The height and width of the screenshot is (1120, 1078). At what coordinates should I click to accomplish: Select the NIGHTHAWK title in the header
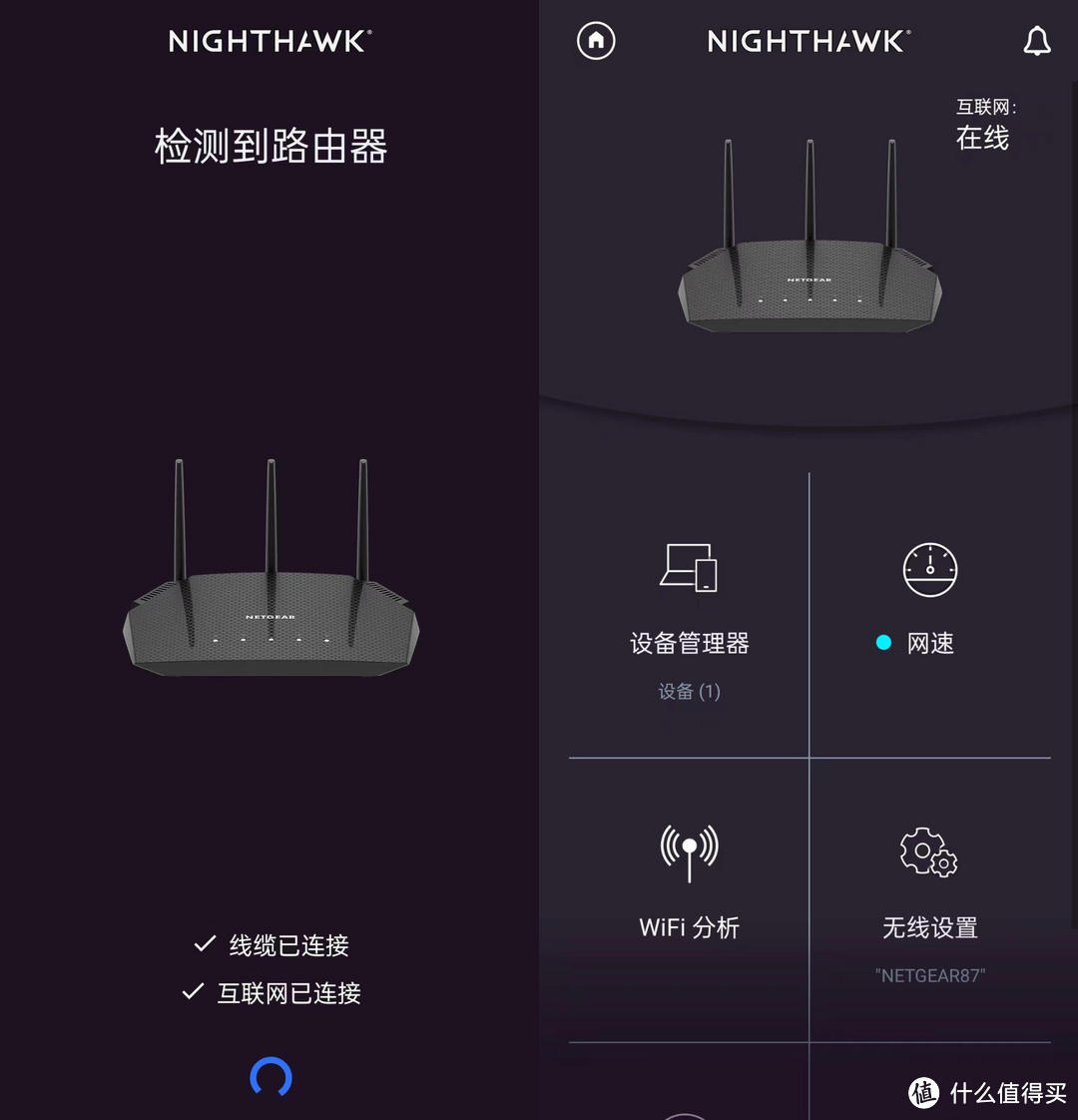point(808,41)
